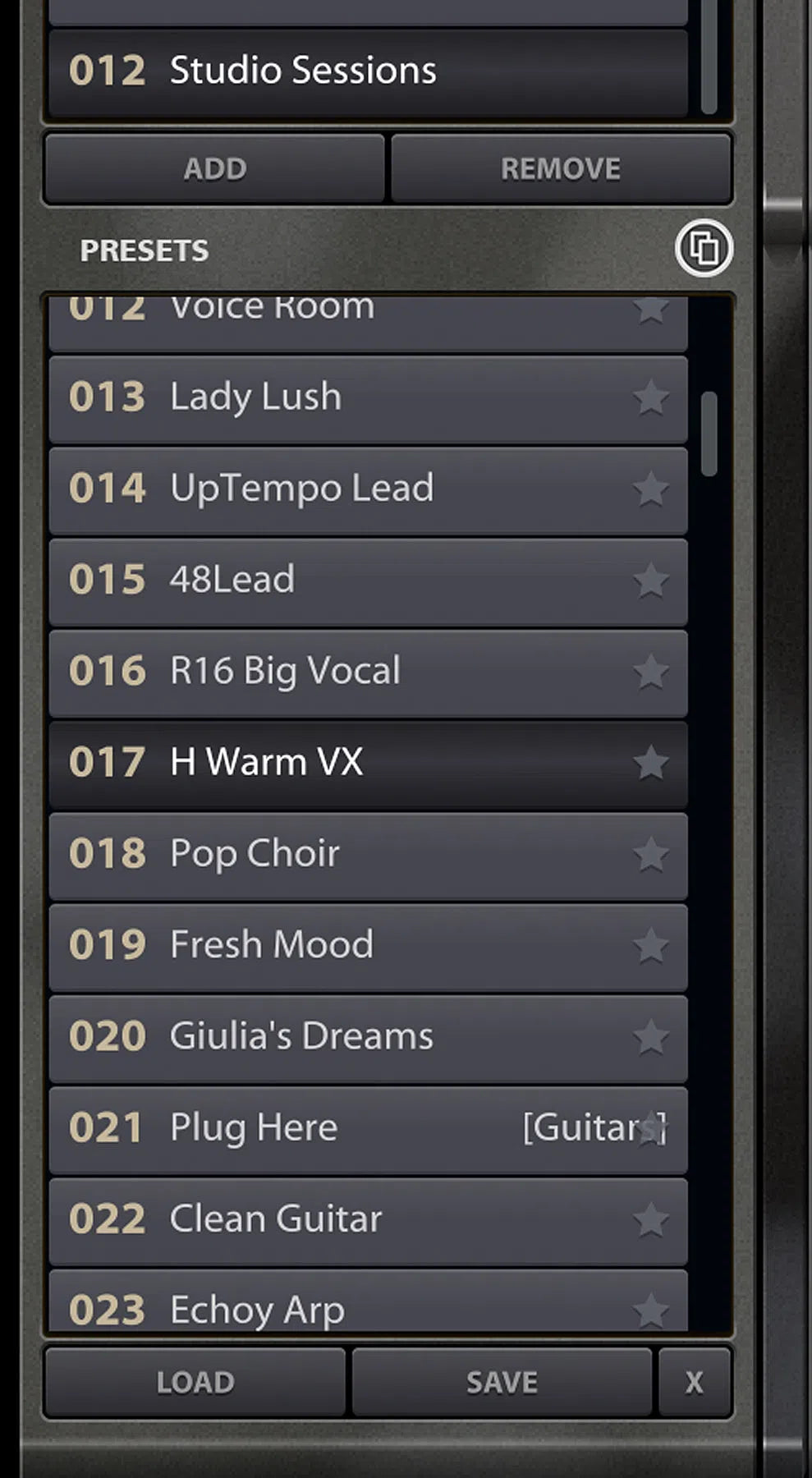Click the bank list scrollbar at top
This screenshot has height=1478, width=812.
point(708,57)
